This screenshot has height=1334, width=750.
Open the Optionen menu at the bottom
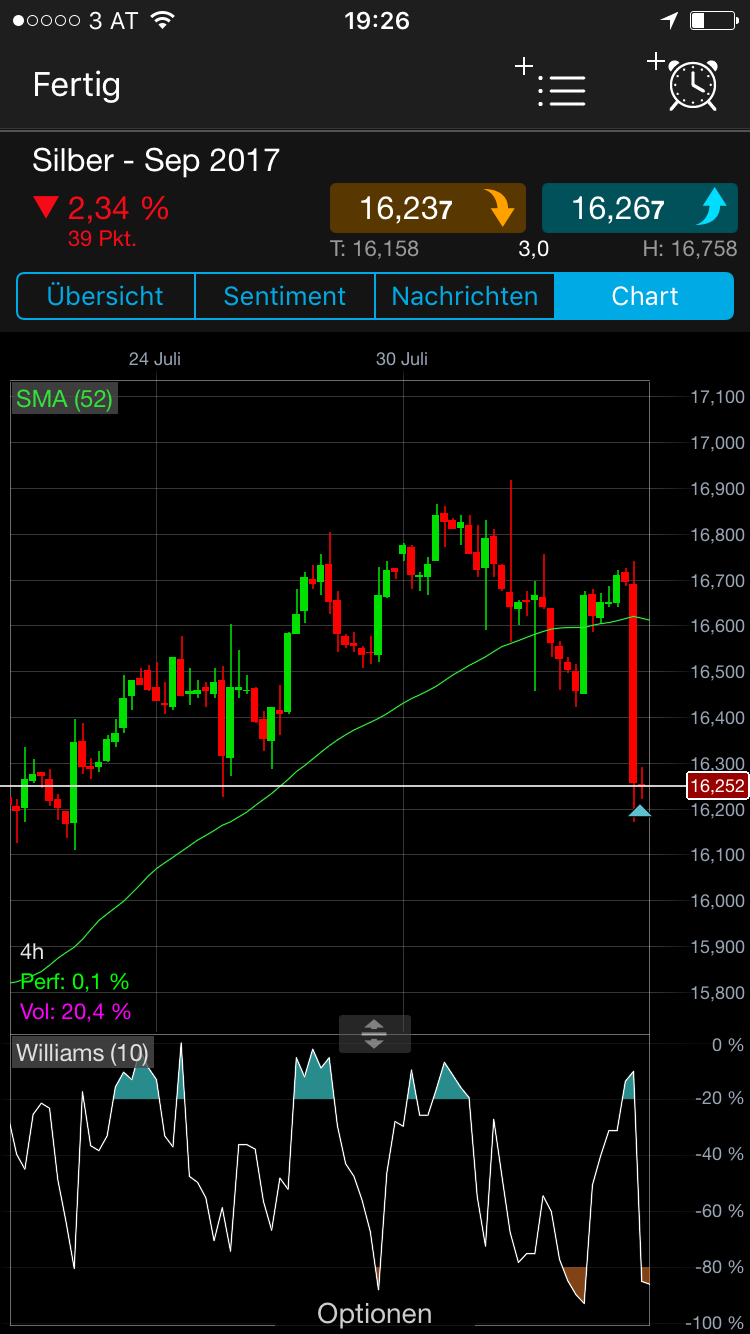point(374,1313)
